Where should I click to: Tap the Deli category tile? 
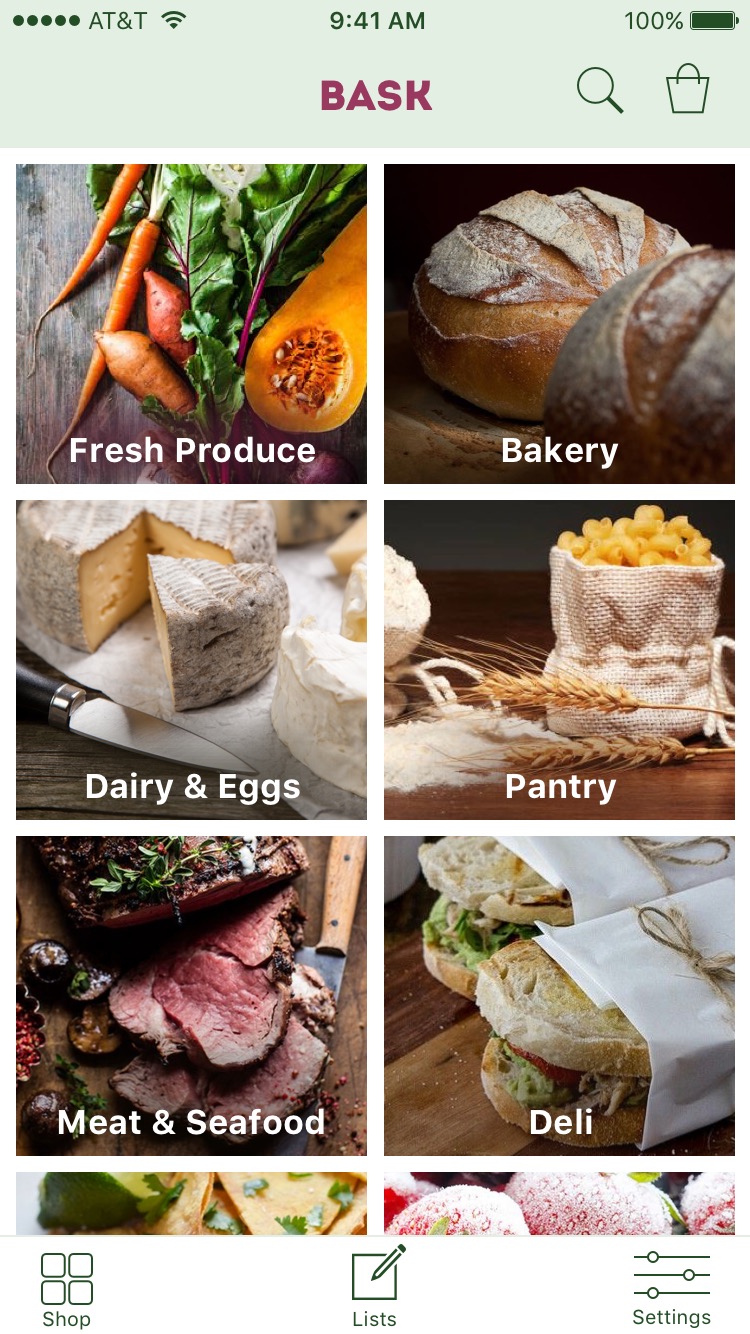click(559, 996)
